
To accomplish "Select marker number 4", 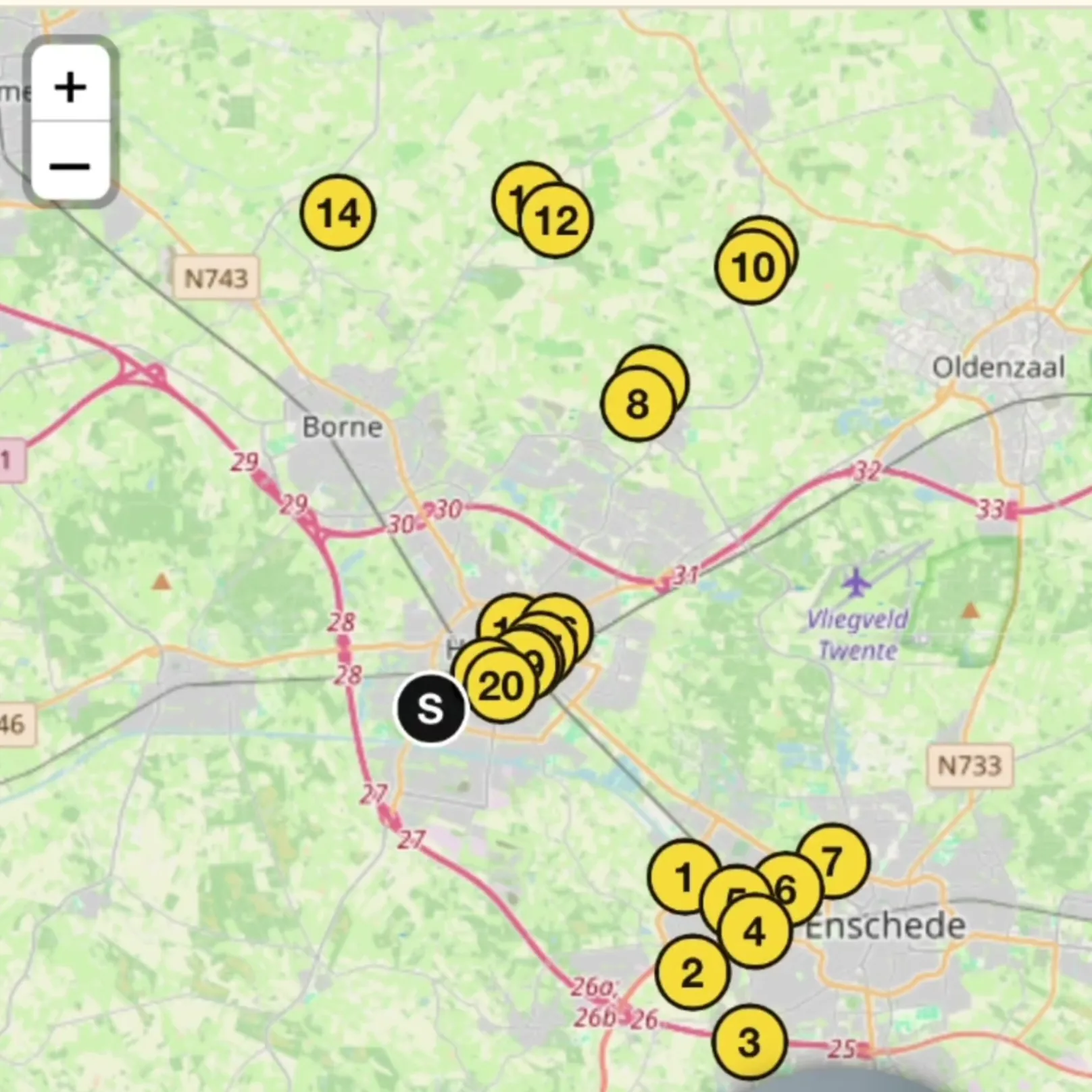I will [754, 932].
